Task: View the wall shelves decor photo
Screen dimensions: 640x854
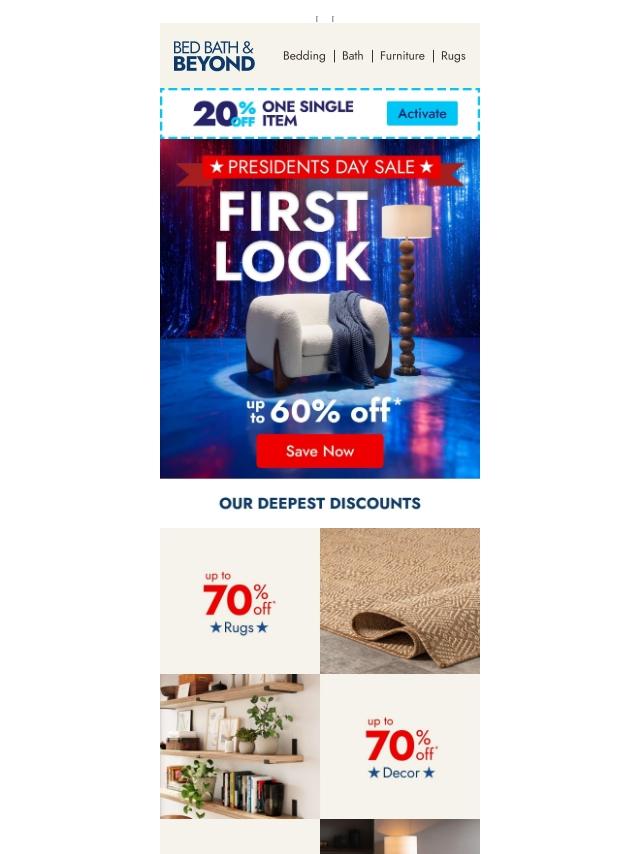Action: point(240,746)
